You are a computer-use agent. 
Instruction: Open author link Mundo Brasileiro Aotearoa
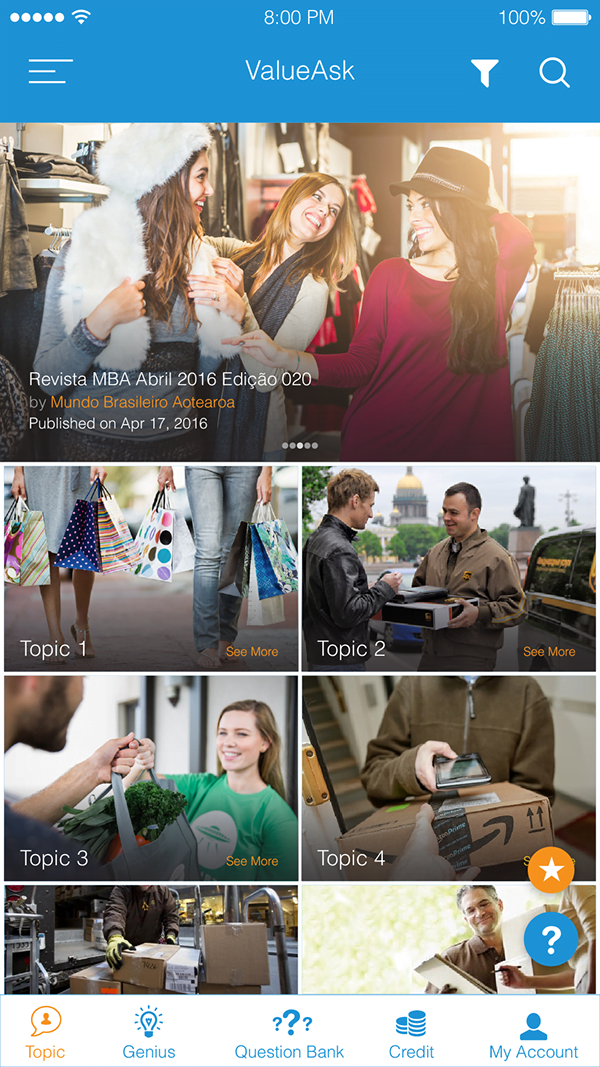coord(142,402)
